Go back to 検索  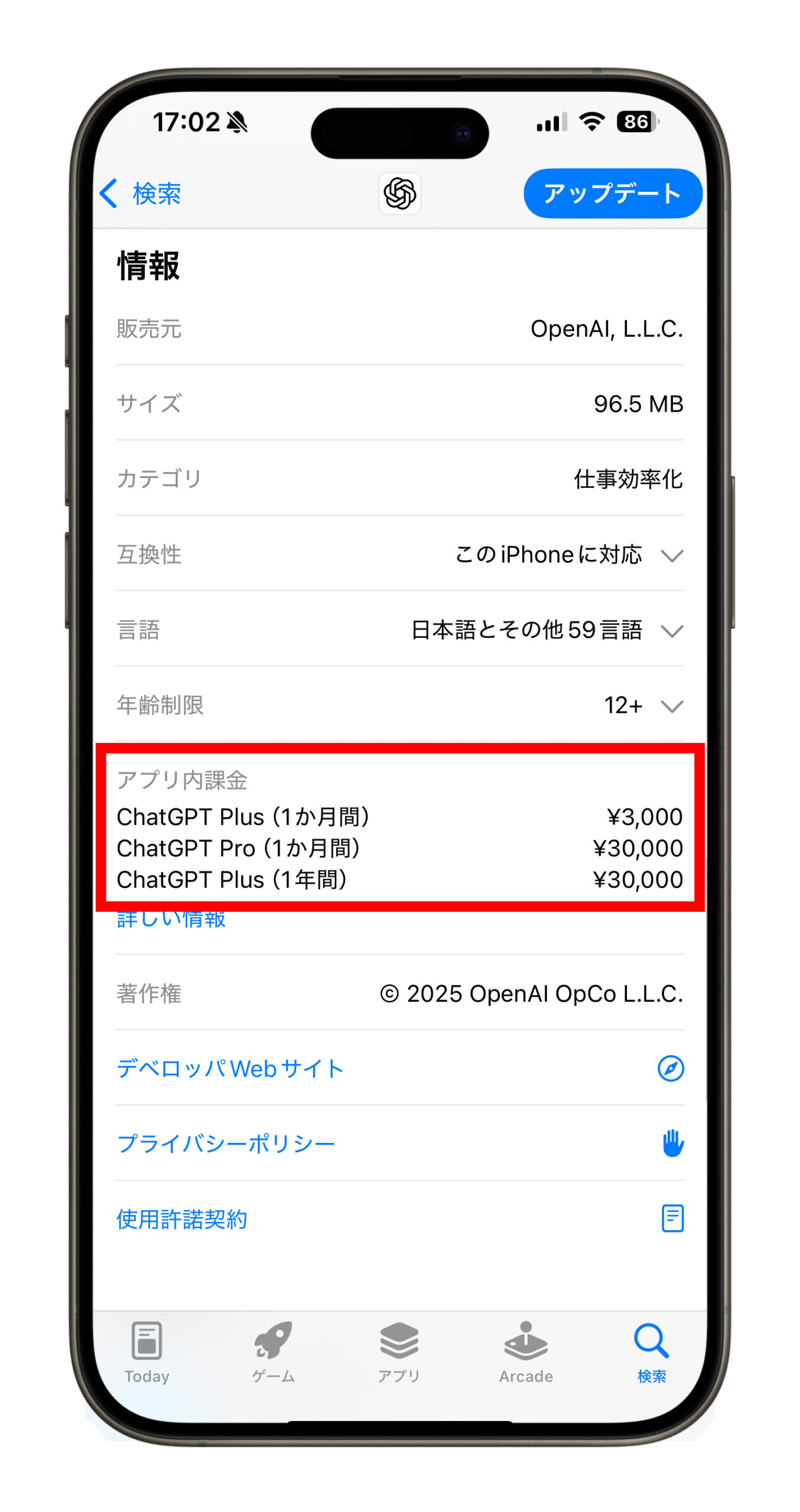click(141, 194)
